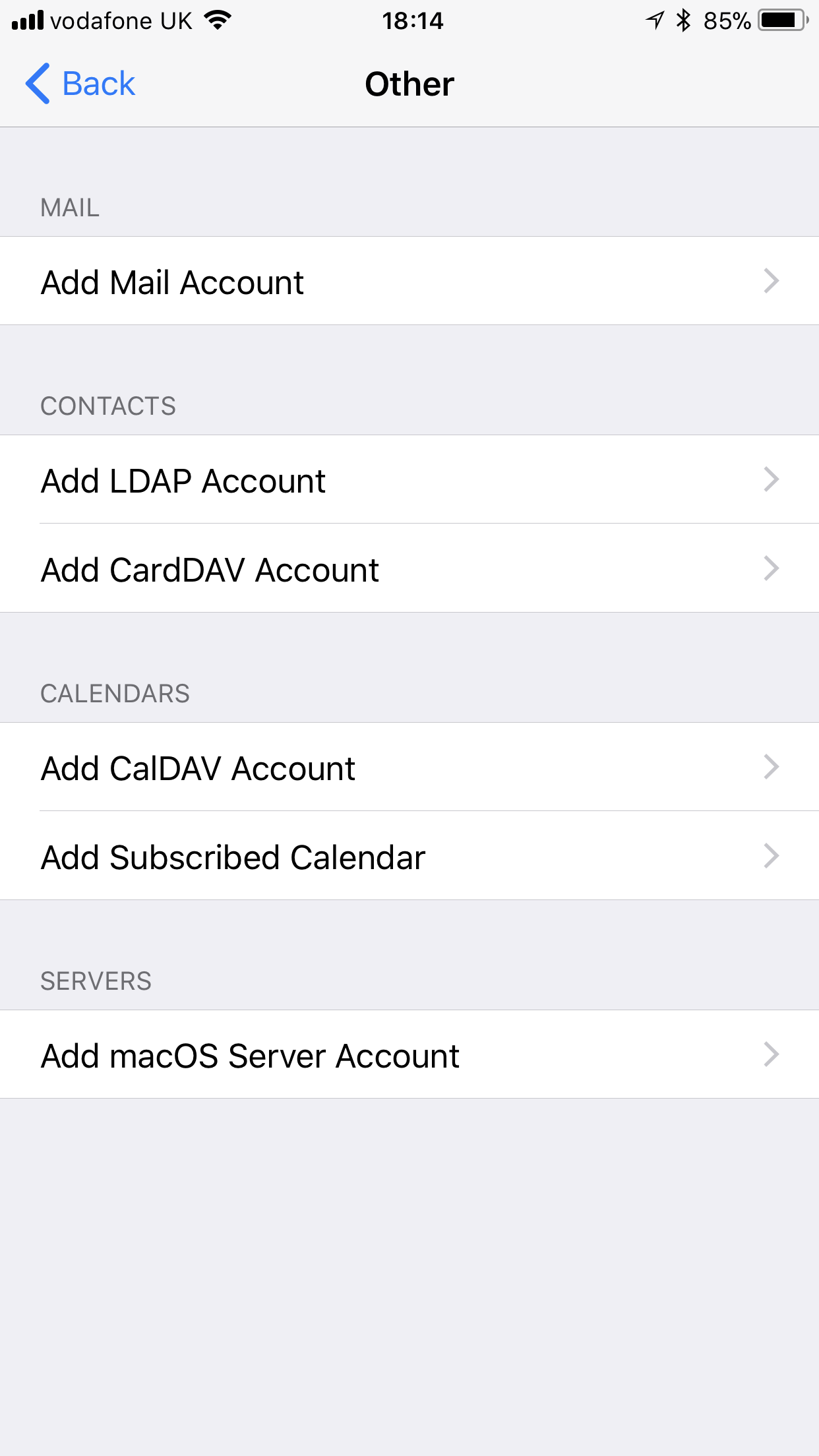This screenshot has height=1456, width=819.
Task: Tap the Bluetooth icon in status bar
Action: pos(682,20)
